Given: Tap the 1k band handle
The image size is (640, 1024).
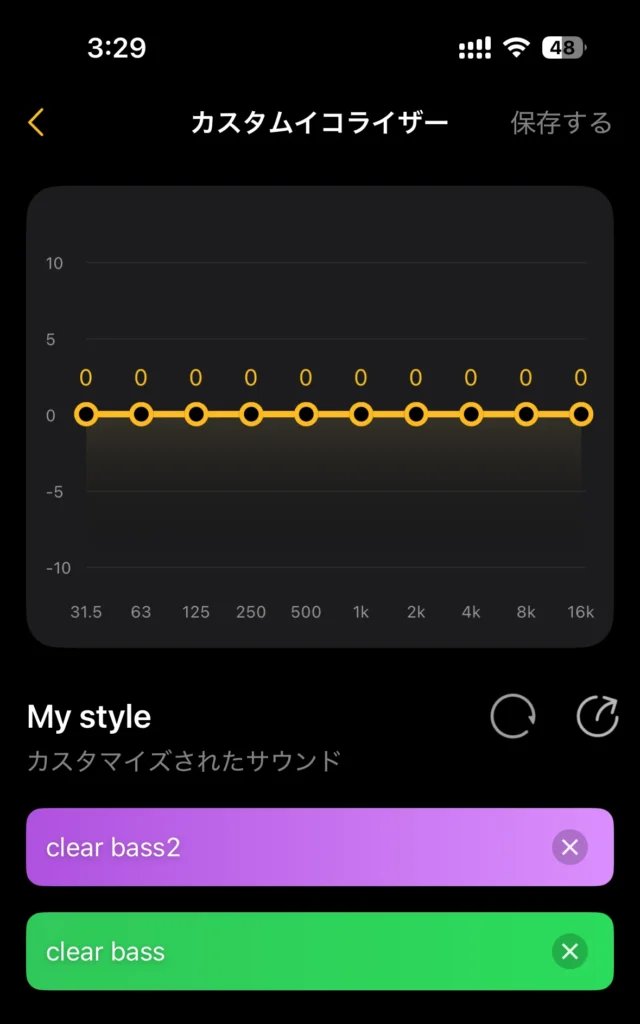Looking at the screenshot, I should click(361, 415).
